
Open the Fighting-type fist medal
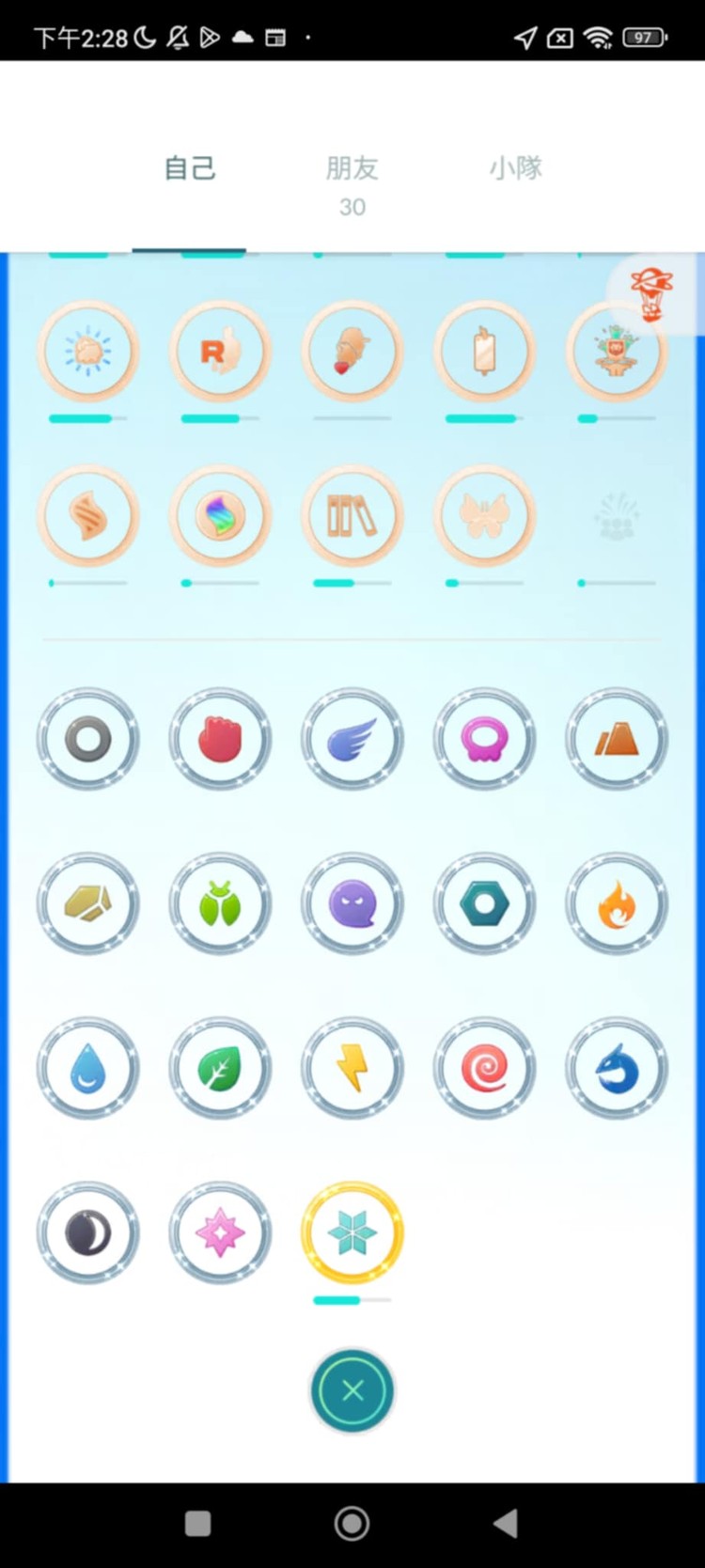click(x=220, y=740)
